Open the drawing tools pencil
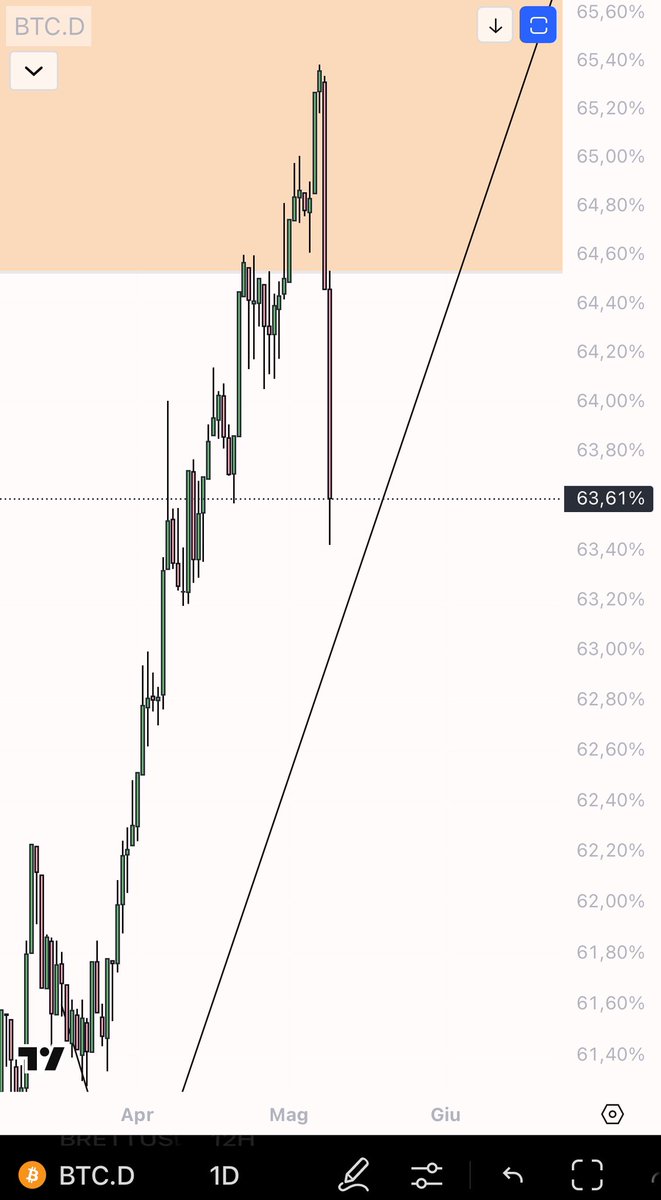This screenshot has height=1200, width=661. [x=354, y=1174]
